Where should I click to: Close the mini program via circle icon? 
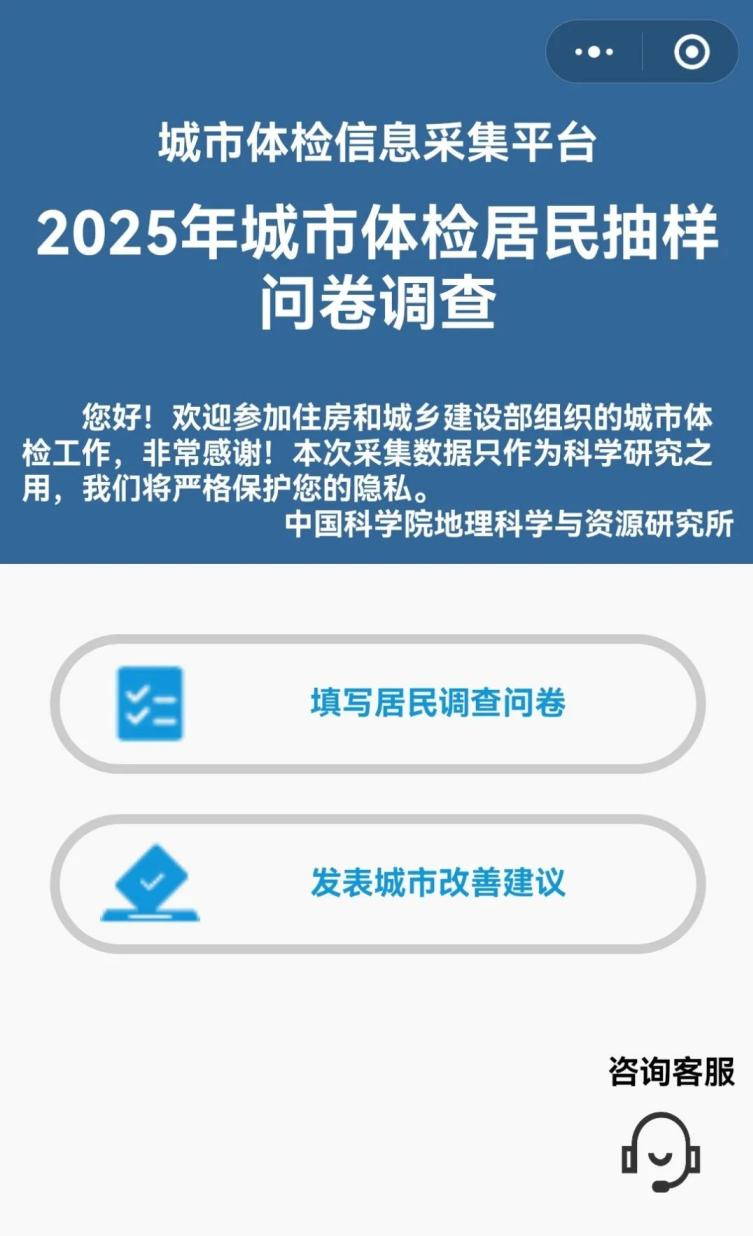click(x=691, y=52)
